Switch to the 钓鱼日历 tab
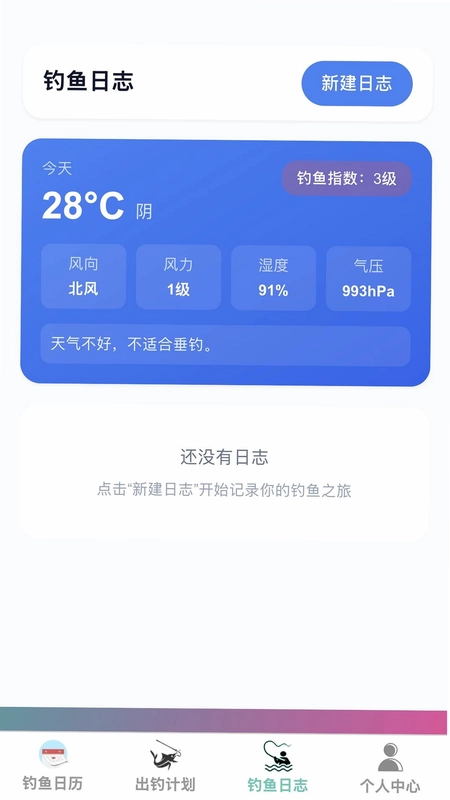Image resolution: width=450 pixels, height=800 pixels. (53, 766)
